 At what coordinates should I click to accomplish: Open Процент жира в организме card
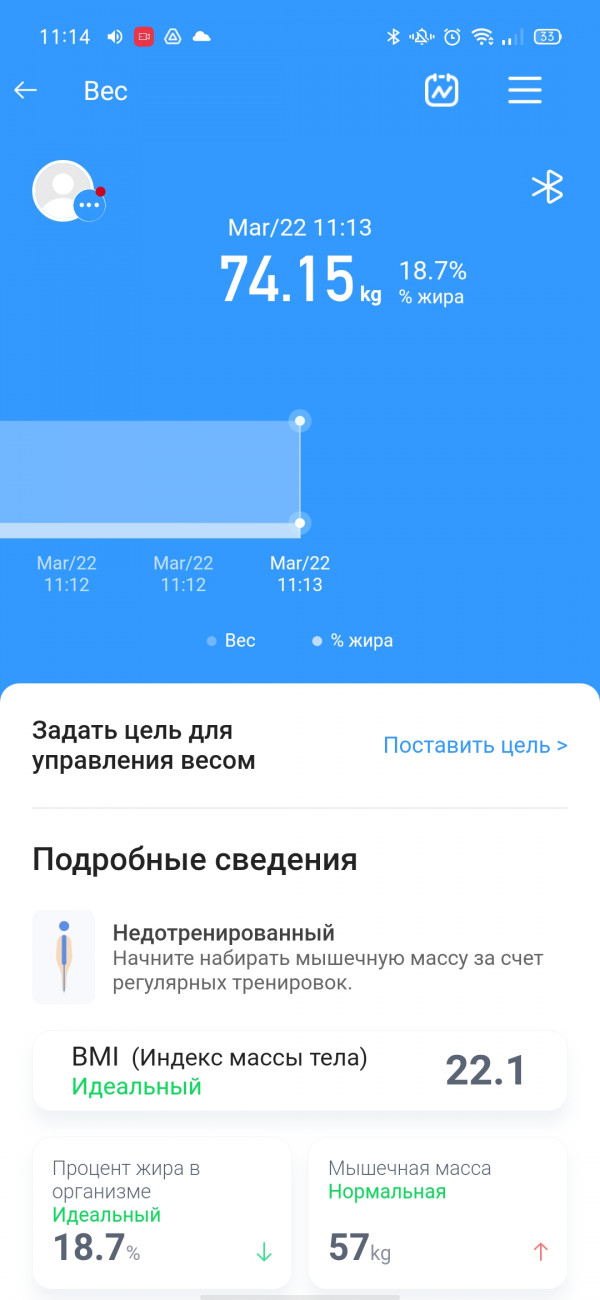click(162, 1211)
